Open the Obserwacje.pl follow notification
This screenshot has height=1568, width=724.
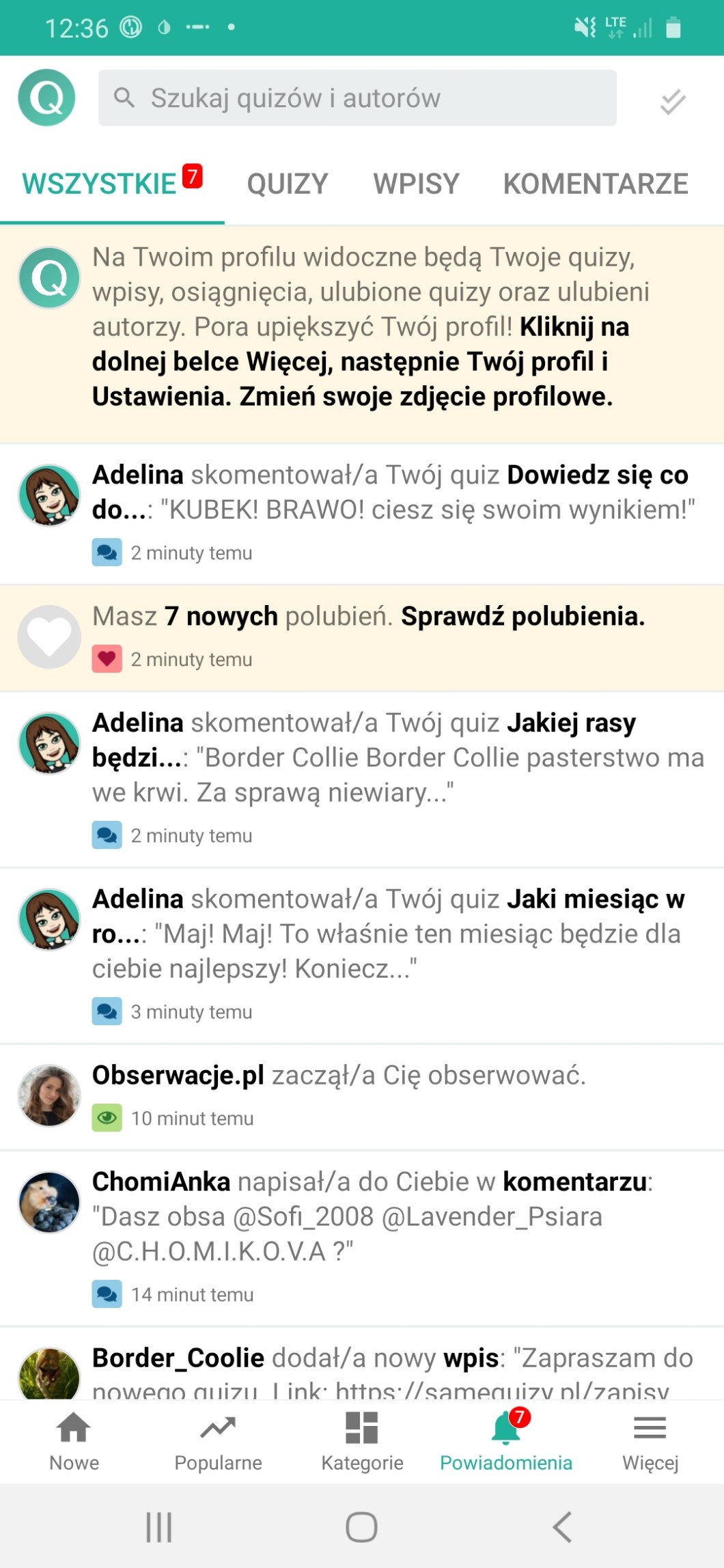(362, 1097)
